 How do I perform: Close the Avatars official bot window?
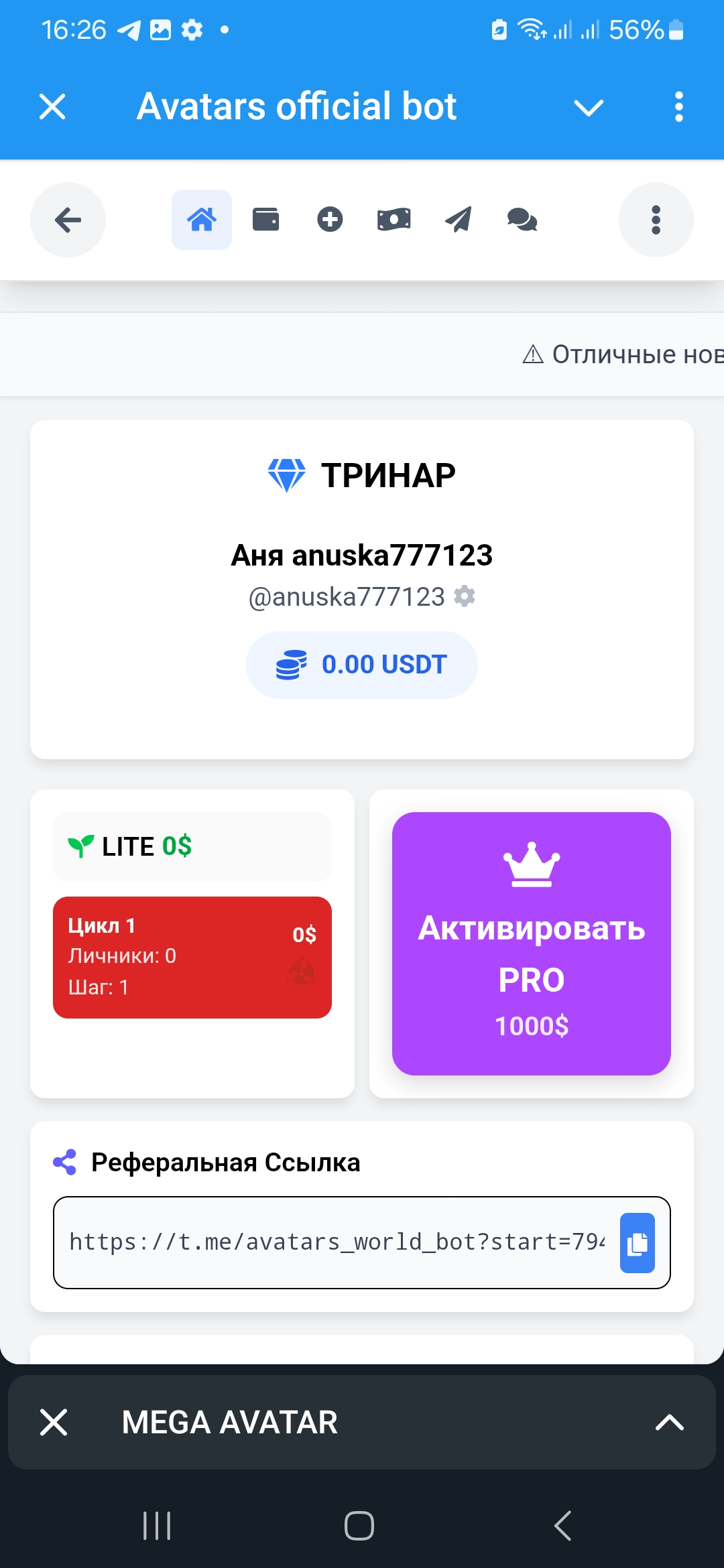click(x=52, y=107)
